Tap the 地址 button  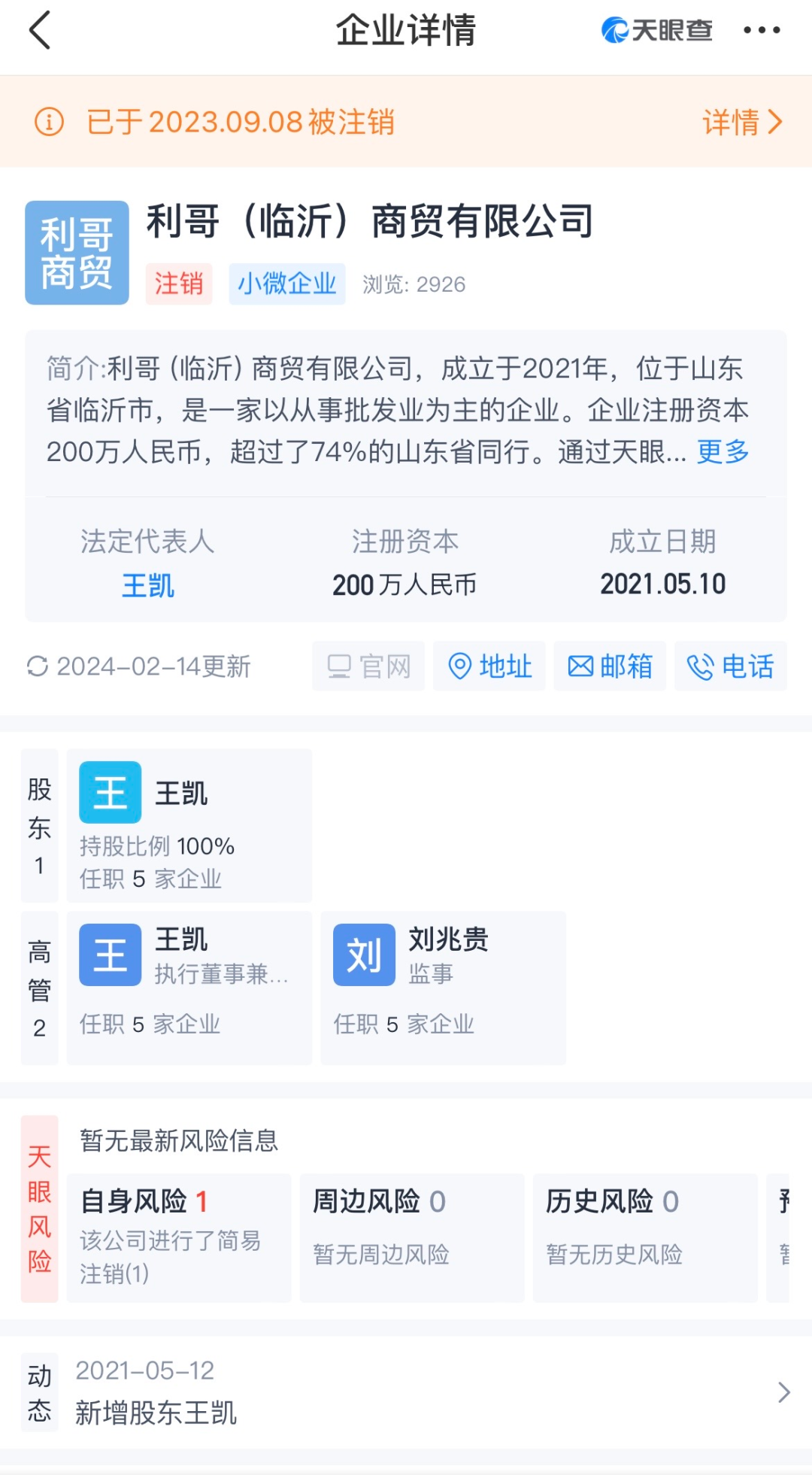click(x=489, y=666)
